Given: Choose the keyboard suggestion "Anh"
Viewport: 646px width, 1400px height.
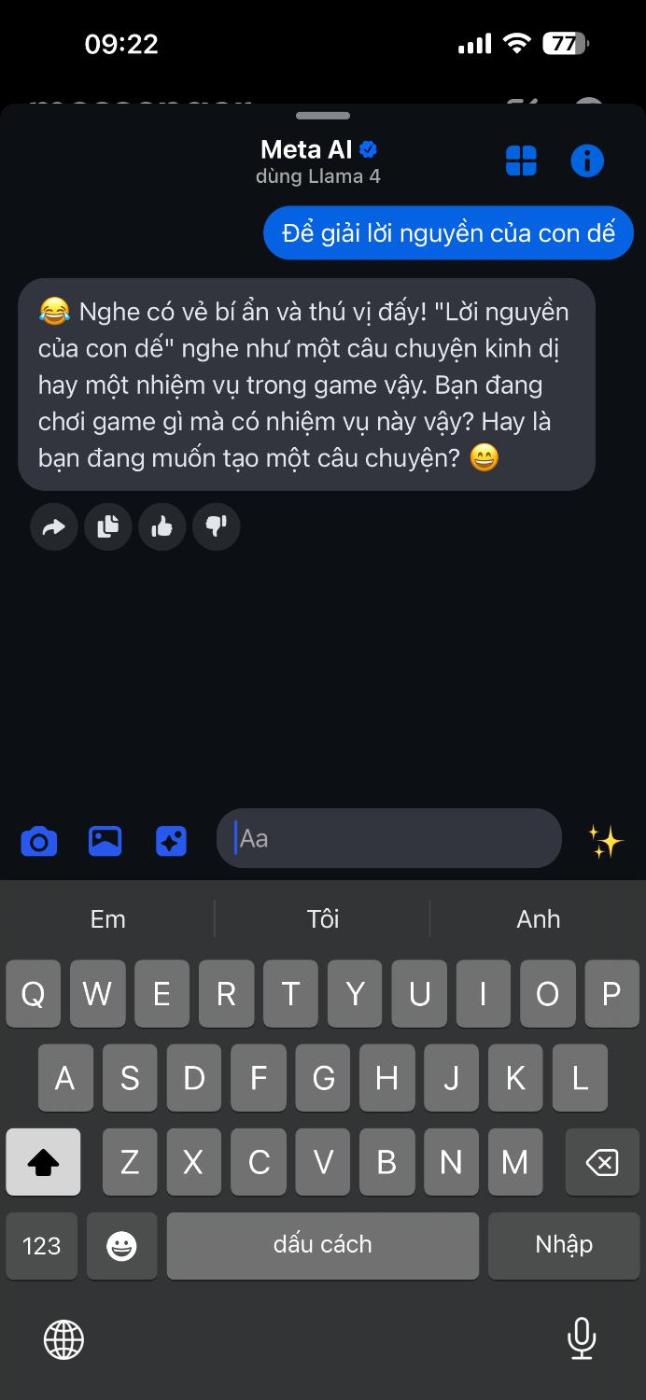Looking at the screenshot, I should pos(538,919).
